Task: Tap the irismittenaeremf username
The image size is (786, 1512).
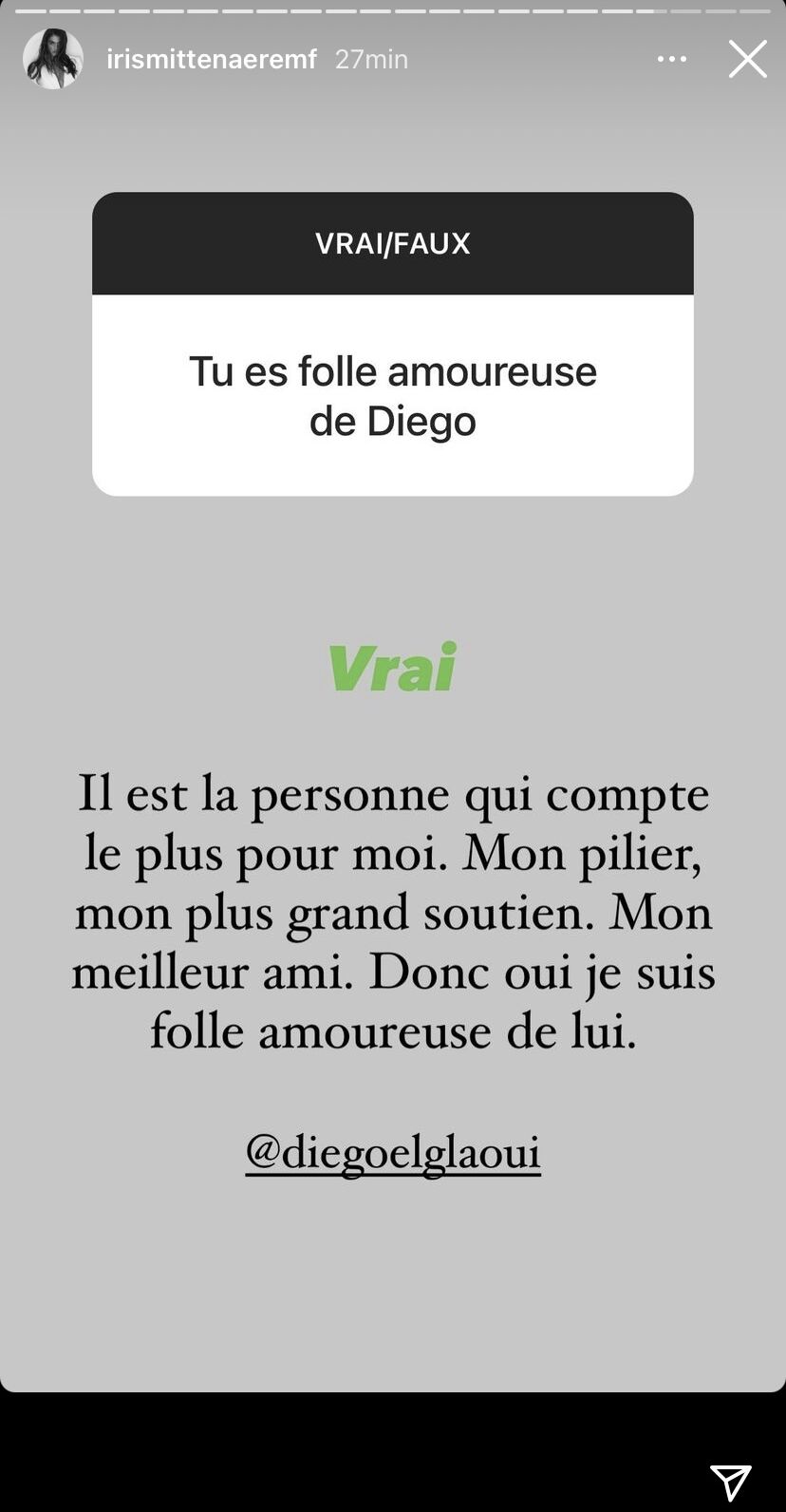Action: tap(212, 59)
